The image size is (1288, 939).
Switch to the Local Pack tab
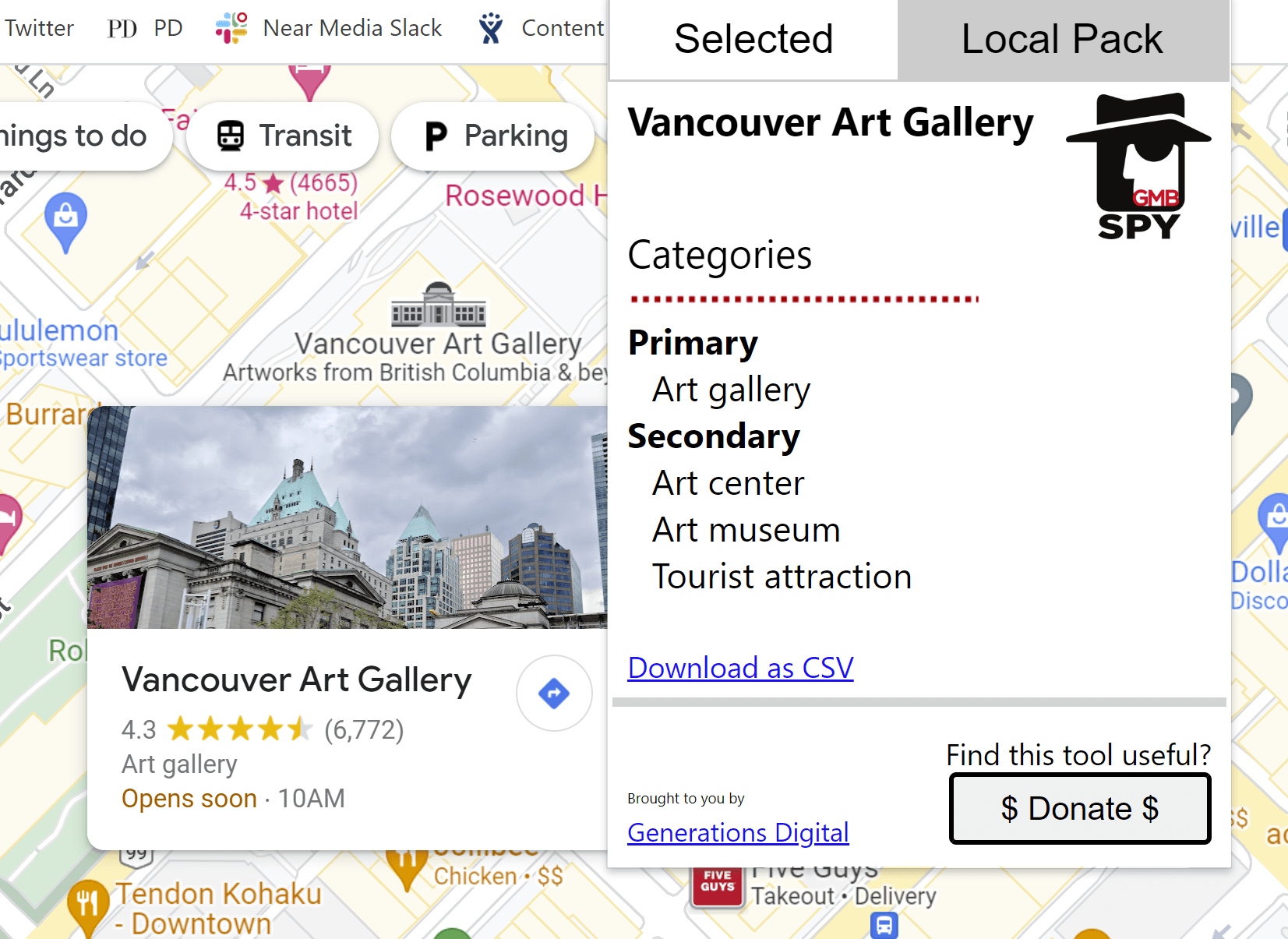pyautogui.click(x=1063, y=40)
